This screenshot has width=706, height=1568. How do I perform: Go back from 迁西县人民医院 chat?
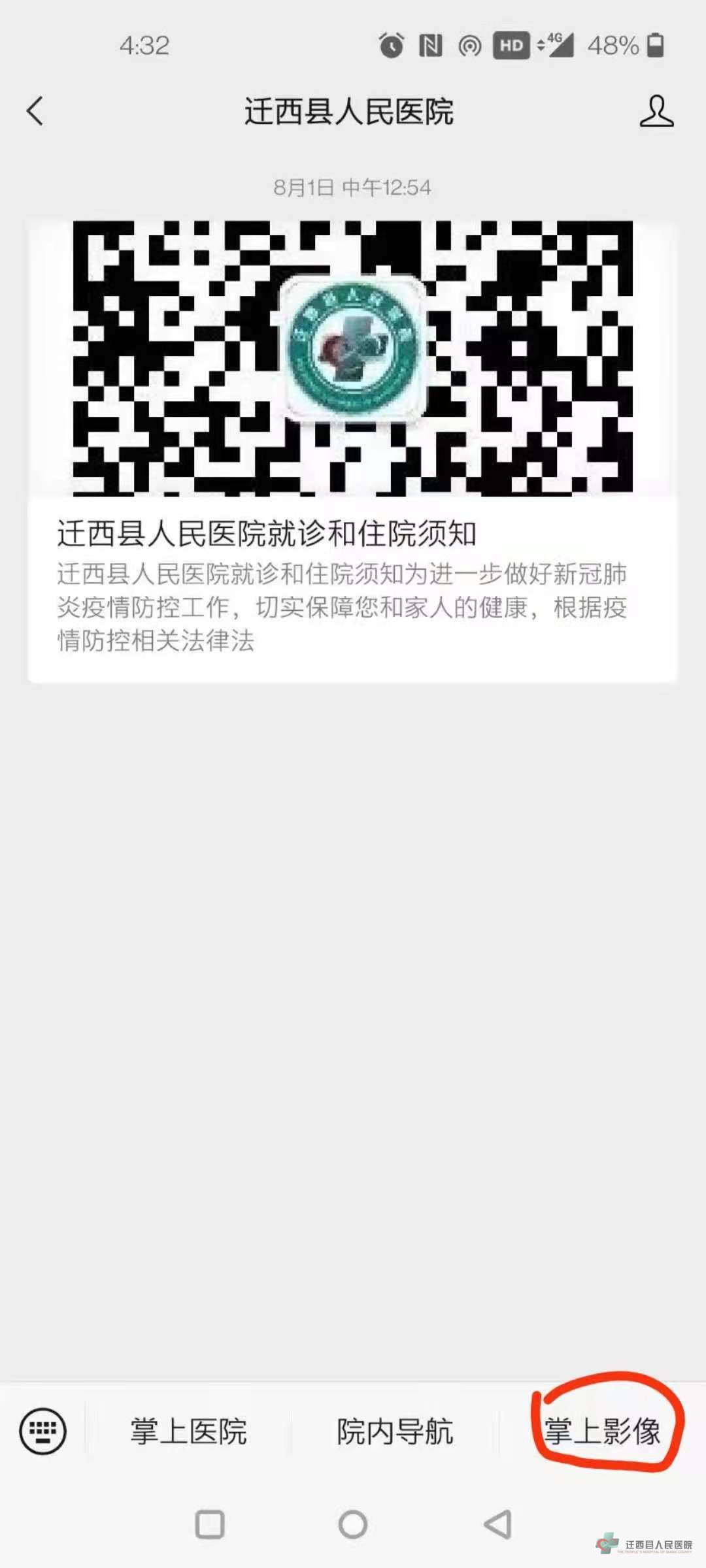[x=35, y=111]
